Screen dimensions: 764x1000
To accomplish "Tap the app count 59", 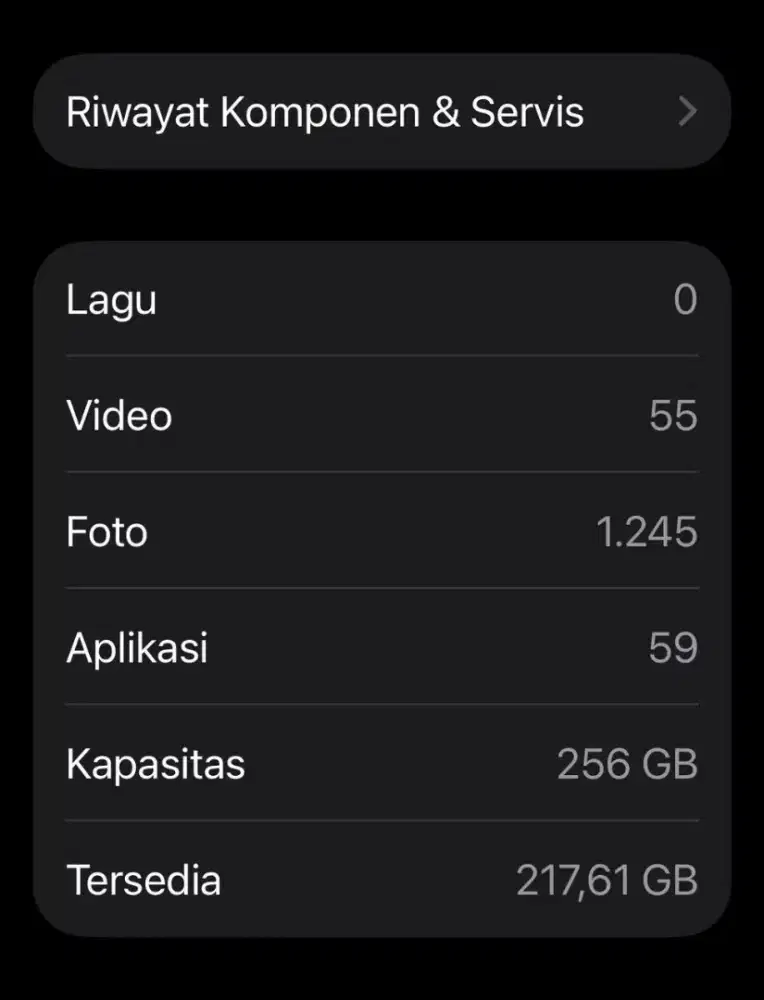I will [674, 647].
